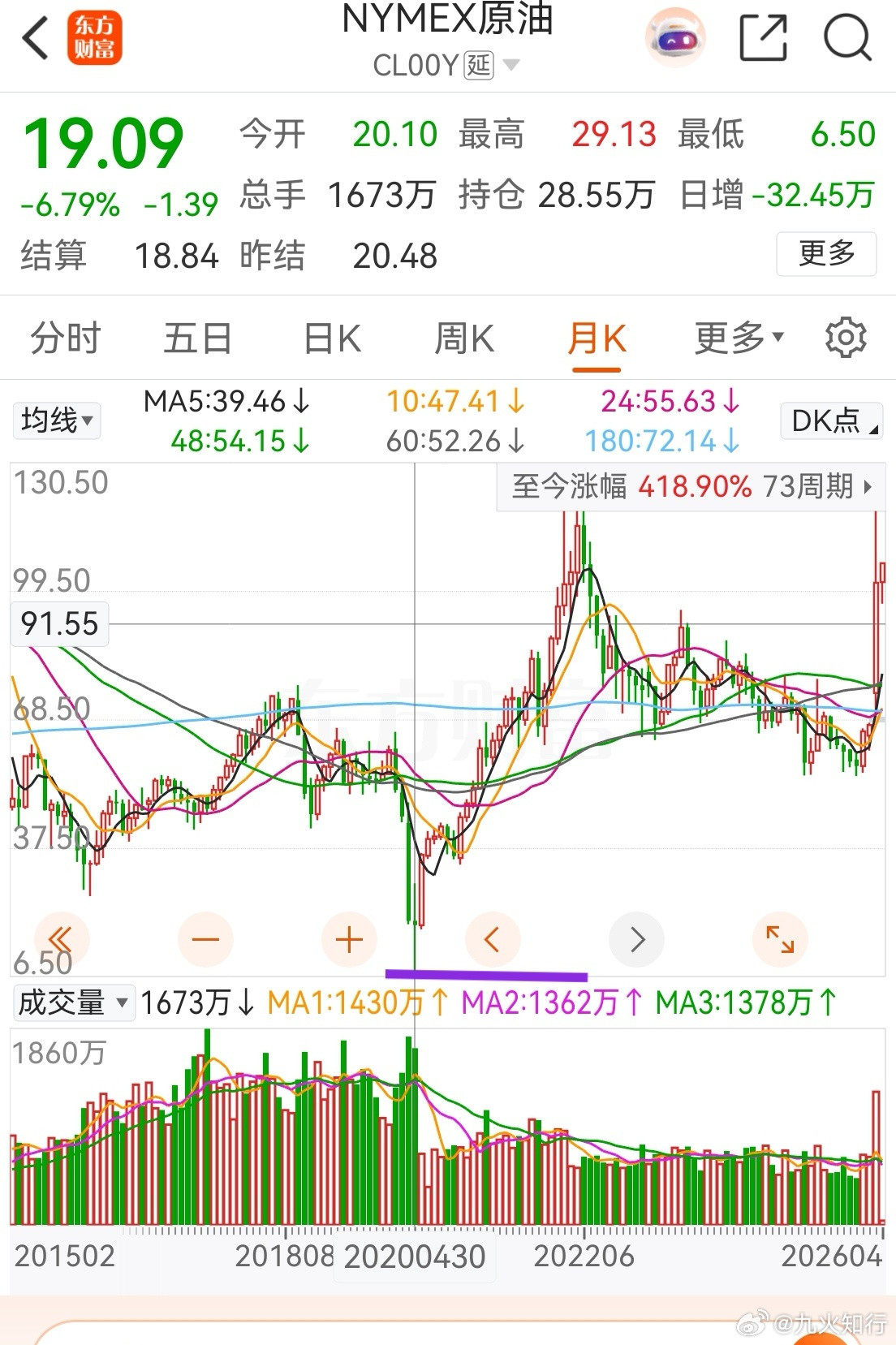This screenshot has height=1345, width=896.
Task: Jump to oldest data with double-left chevron
Action: tap(63, 939)
